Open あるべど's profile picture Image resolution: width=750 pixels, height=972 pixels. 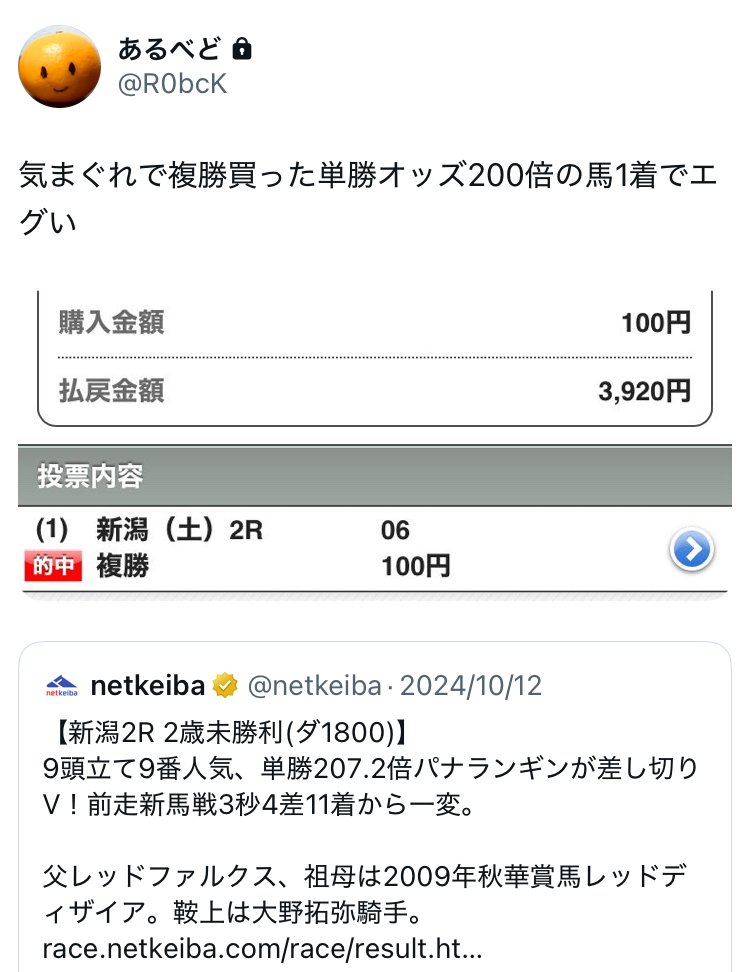pos(61,67)
